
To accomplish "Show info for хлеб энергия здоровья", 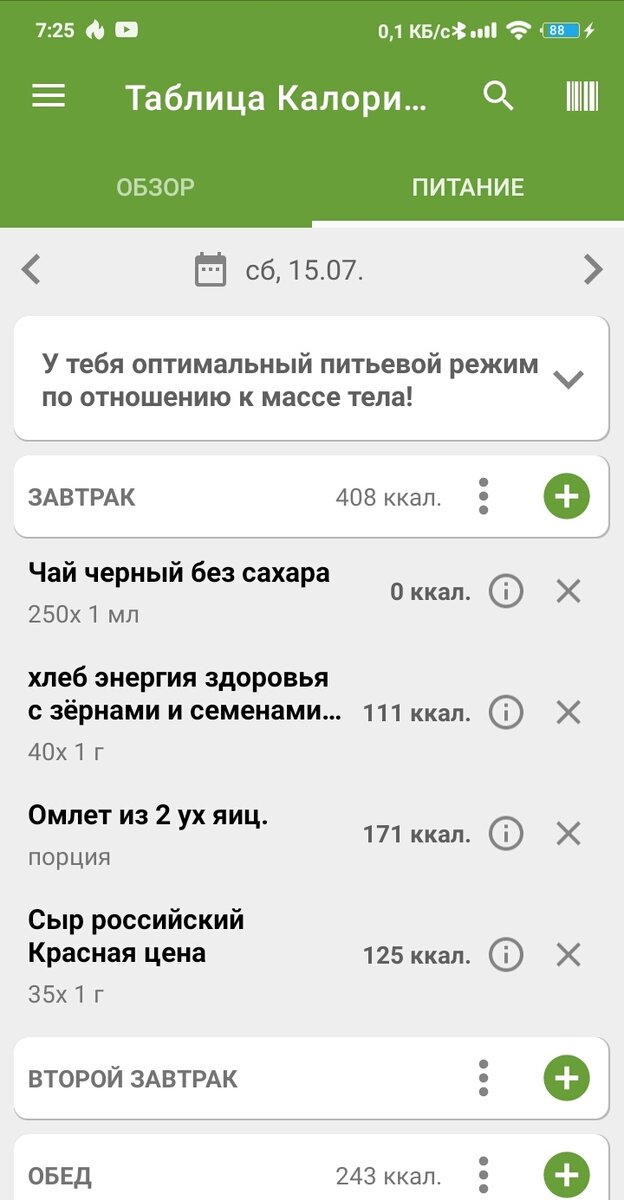I will (506, 713).
